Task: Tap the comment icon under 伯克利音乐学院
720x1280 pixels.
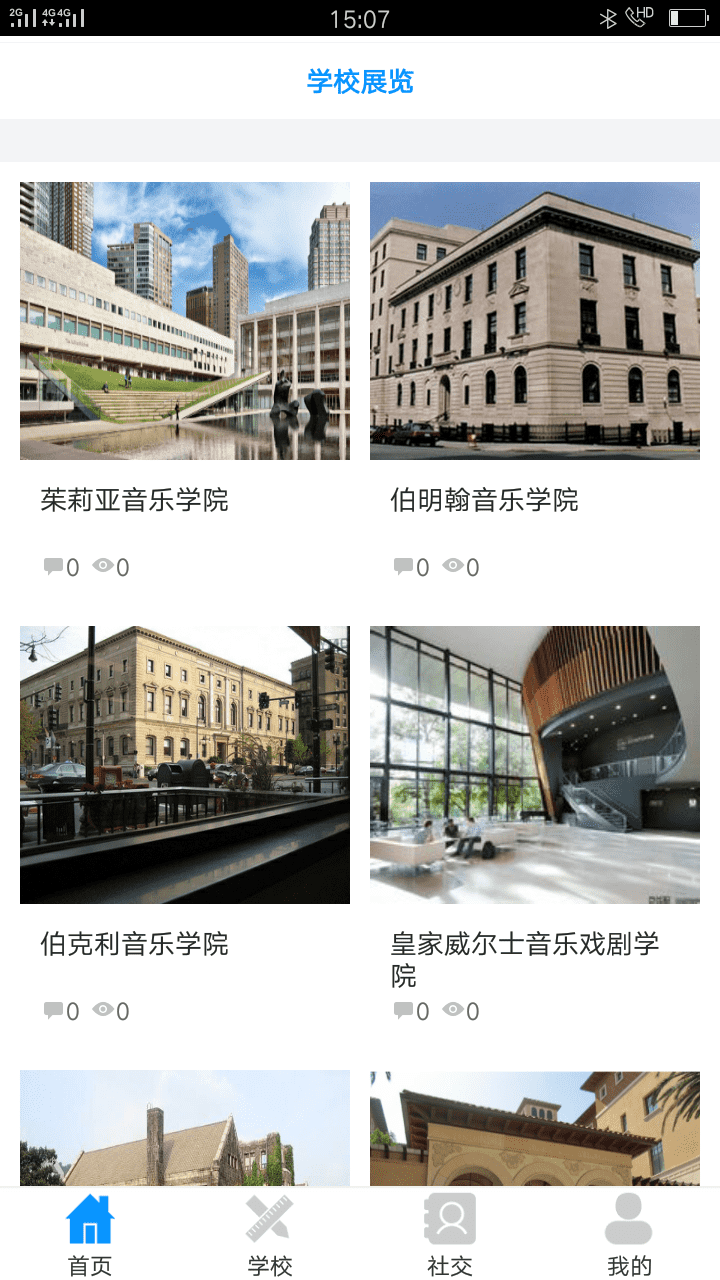Action: (53, 1011)
